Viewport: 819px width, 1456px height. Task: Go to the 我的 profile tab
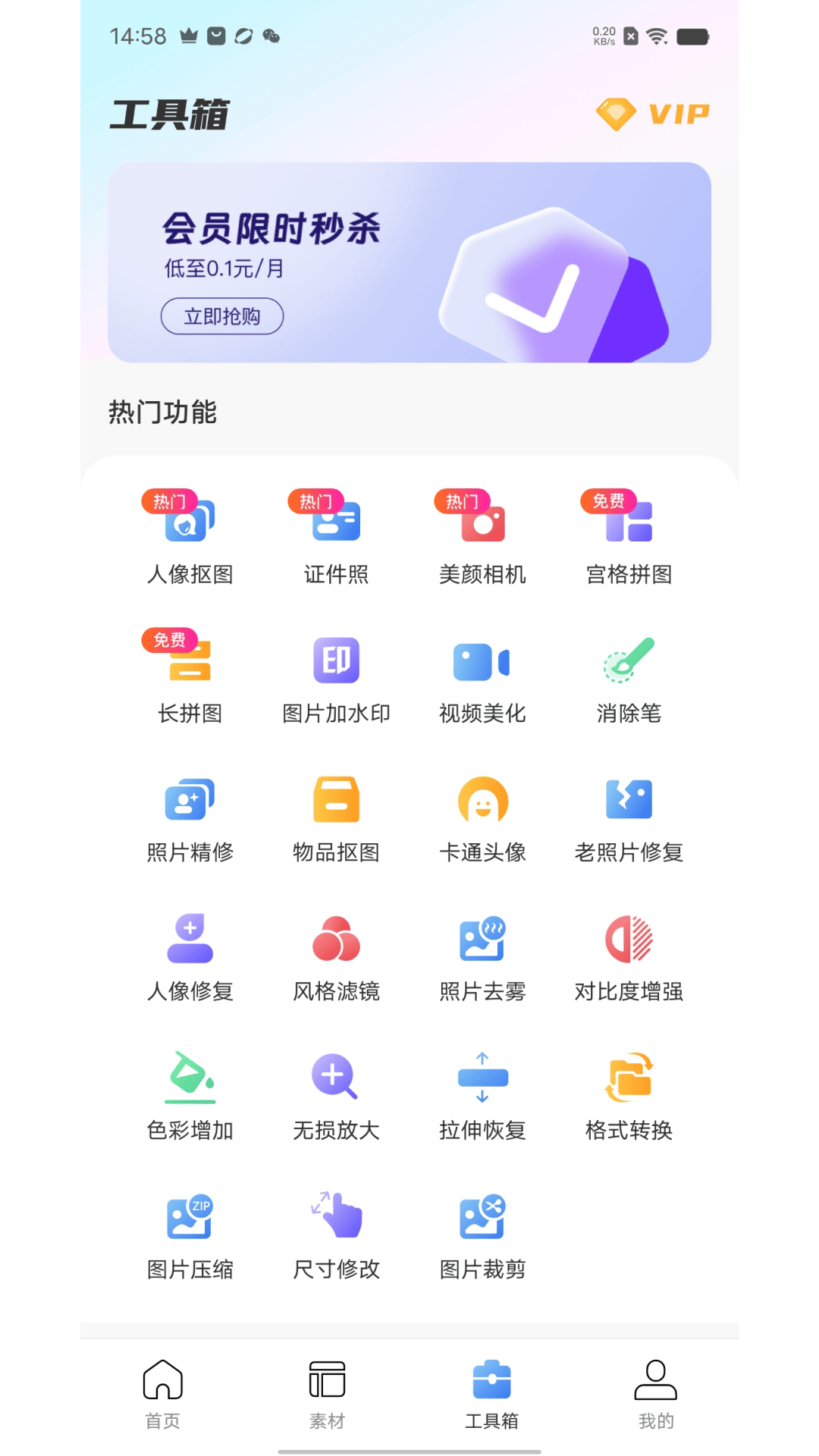(x=657, y=1395)
